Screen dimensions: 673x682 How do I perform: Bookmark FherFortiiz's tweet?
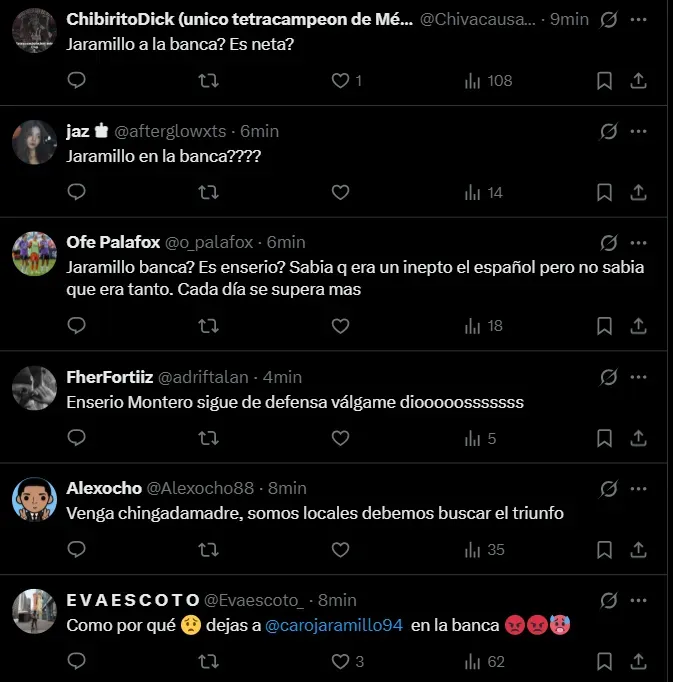[604, 438]
